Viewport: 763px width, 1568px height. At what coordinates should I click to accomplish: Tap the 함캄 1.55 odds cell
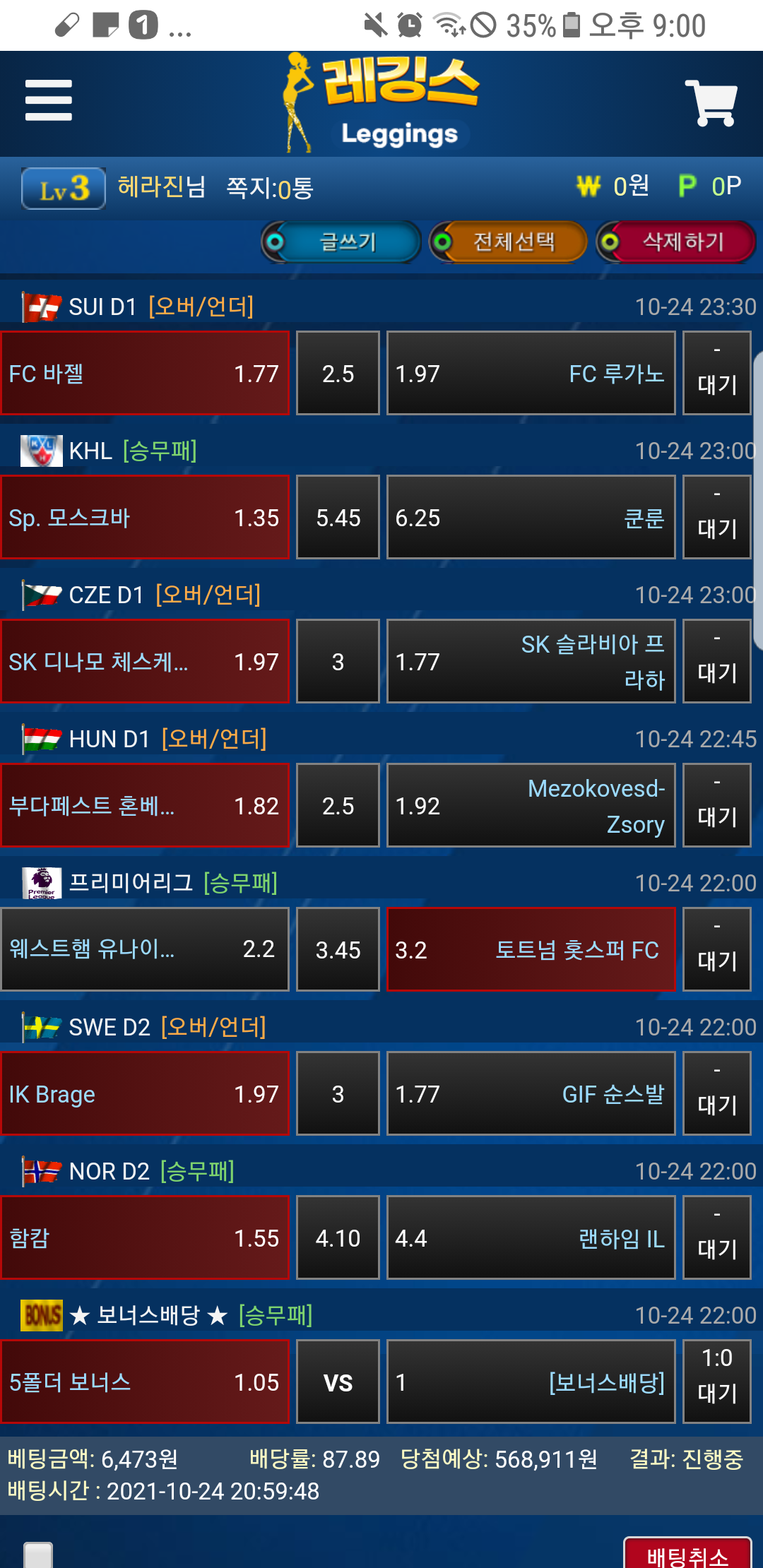pos(145,1237)
